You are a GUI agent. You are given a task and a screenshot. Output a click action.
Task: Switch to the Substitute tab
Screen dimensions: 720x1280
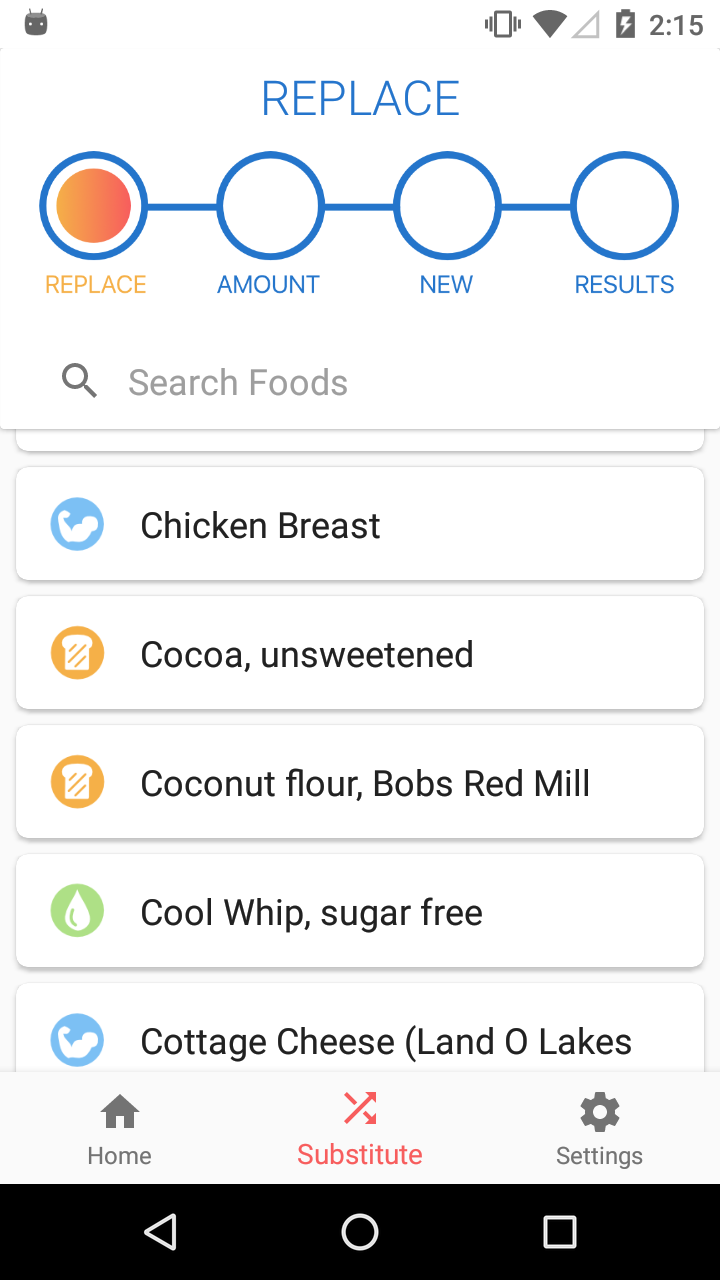[360, 1130]
